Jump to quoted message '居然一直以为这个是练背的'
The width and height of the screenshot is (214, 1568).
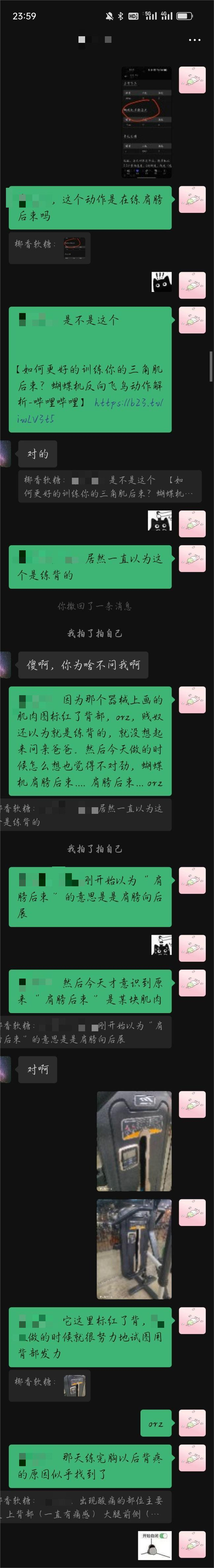(x=86, y=814)
